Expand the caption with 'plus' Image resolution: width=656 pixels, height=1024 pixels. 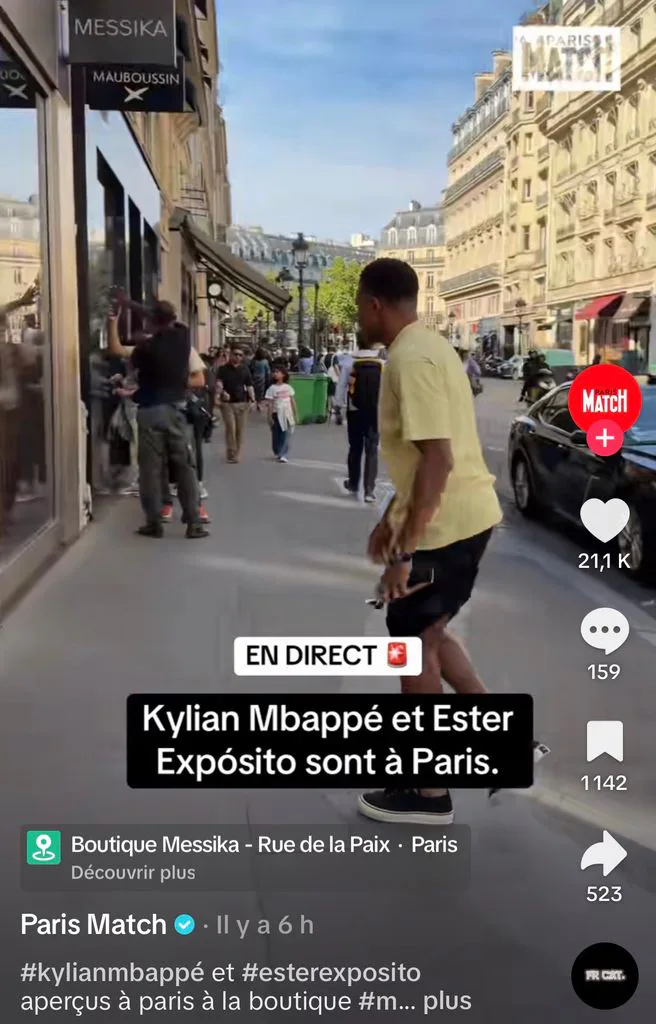[447, 1001]
